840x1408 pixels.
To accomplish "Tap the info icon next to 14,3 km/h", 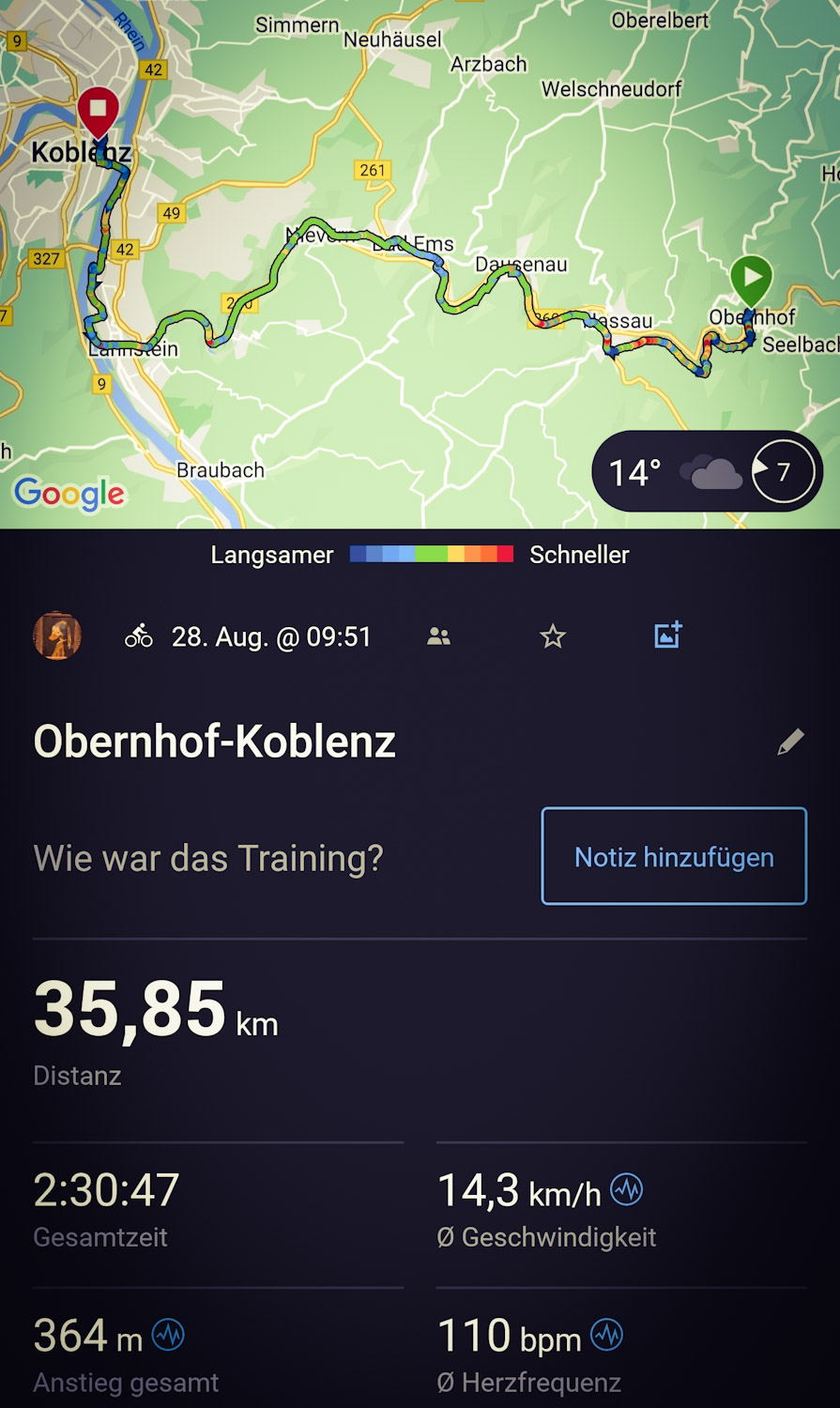I will click(x=626, y=1190).
